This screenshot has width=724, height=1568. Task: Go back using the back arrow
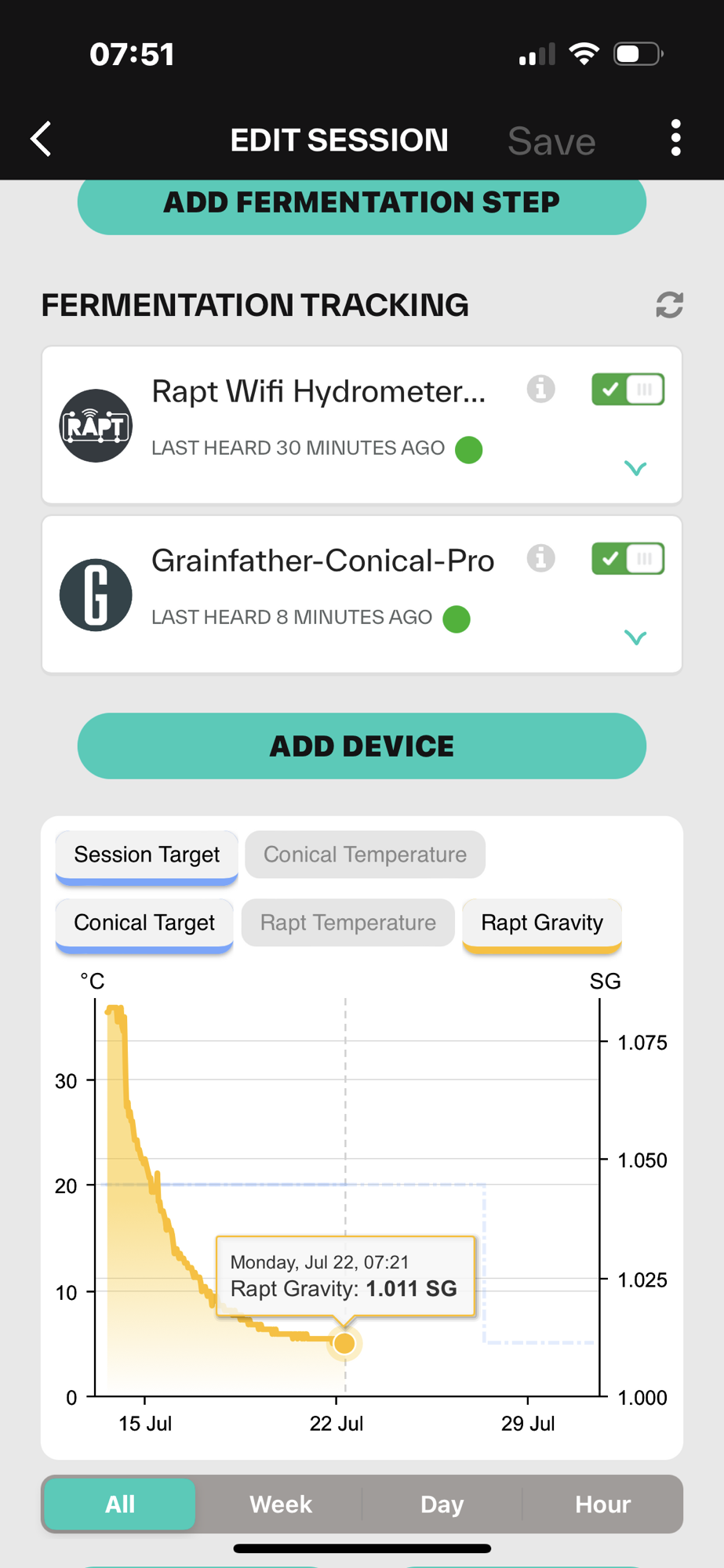pos(42,140)
